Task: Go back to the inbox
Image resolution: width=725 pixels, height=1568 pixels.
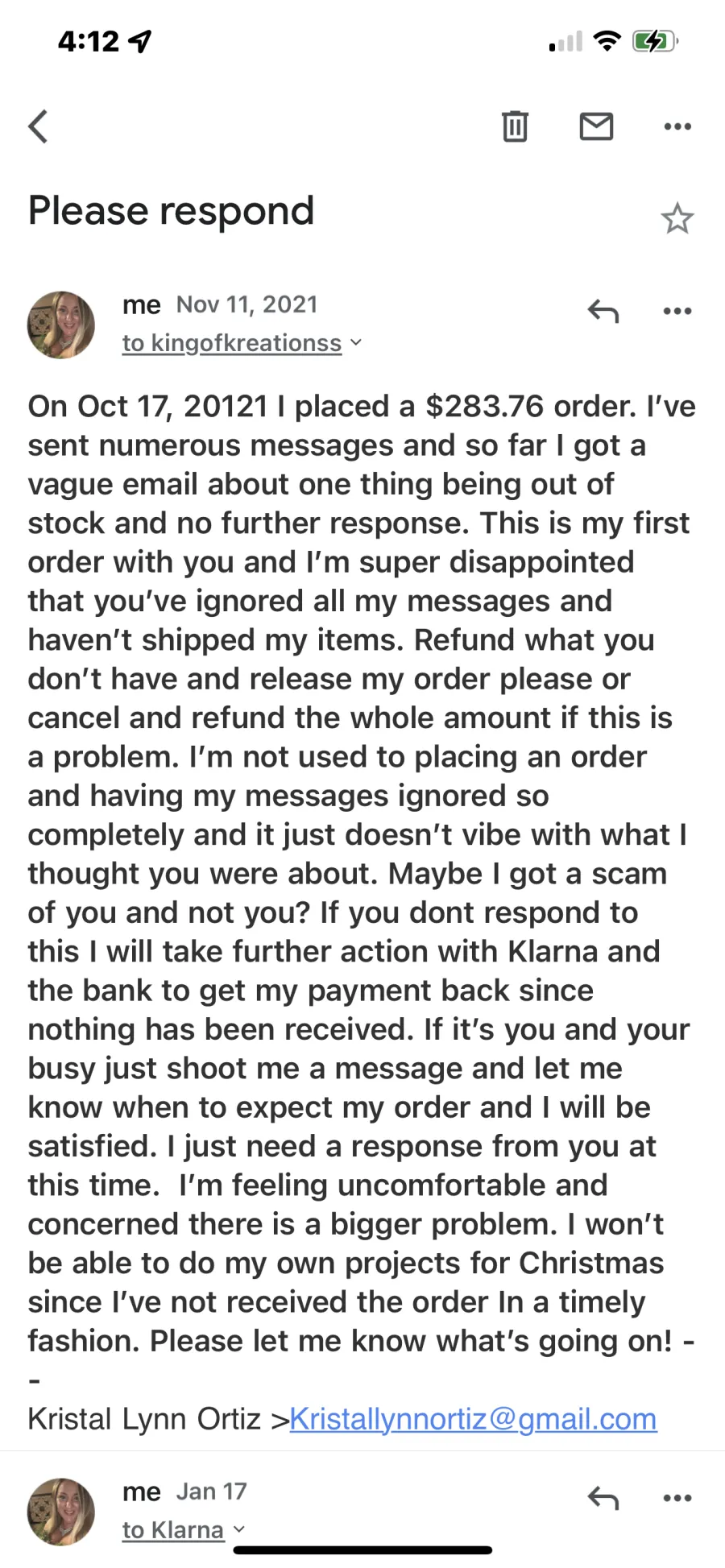Action: pyautogui.click(x=38, y=126)
